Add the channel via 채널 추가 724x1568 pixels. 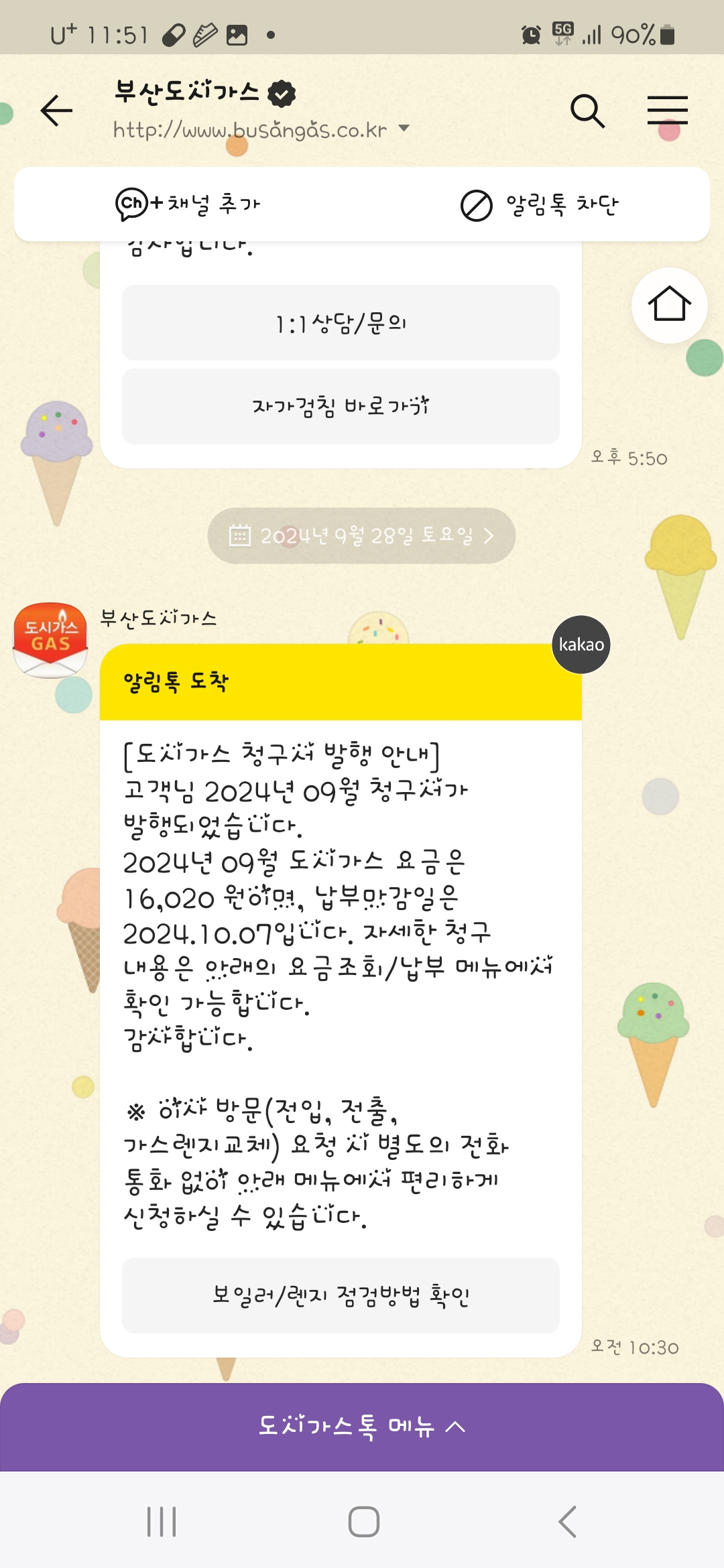tap(188, 204)
